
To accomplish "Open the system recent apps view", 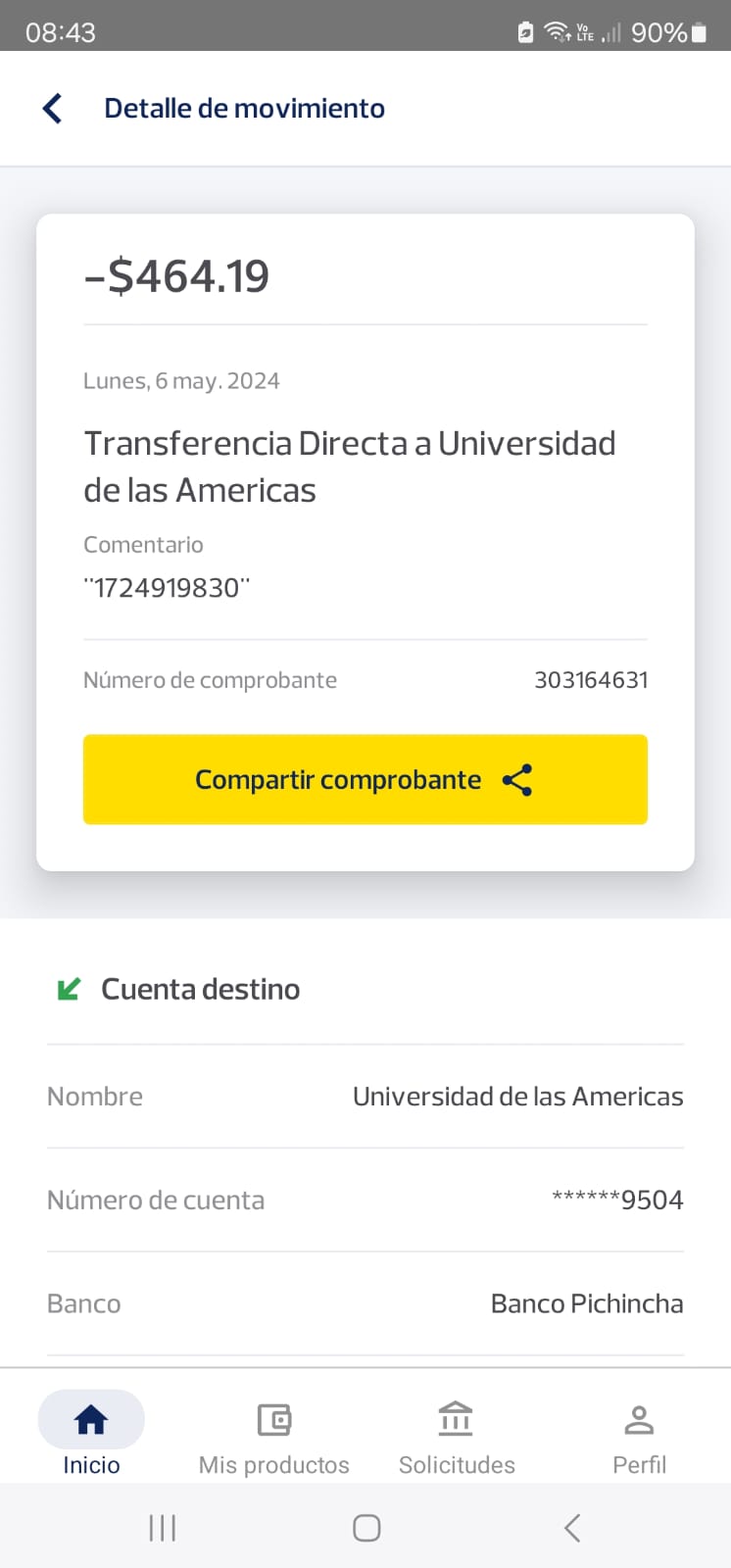I will pyautogui.click(x=163, y=1527).
